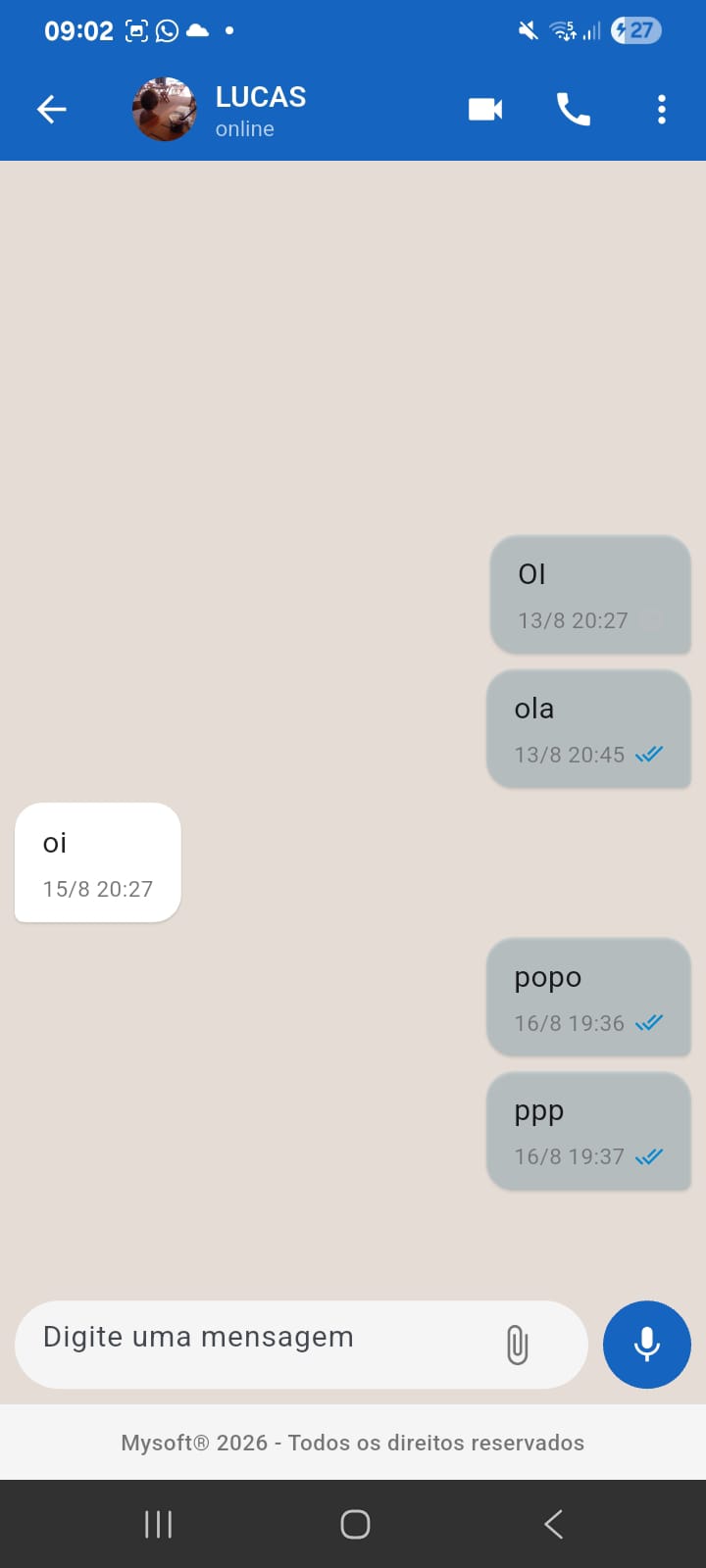The height and width of the screenshot is (1568, 706).
Task: Tap the blue checkmarks on 'popo' message
Action: (x=648, y=1022)
